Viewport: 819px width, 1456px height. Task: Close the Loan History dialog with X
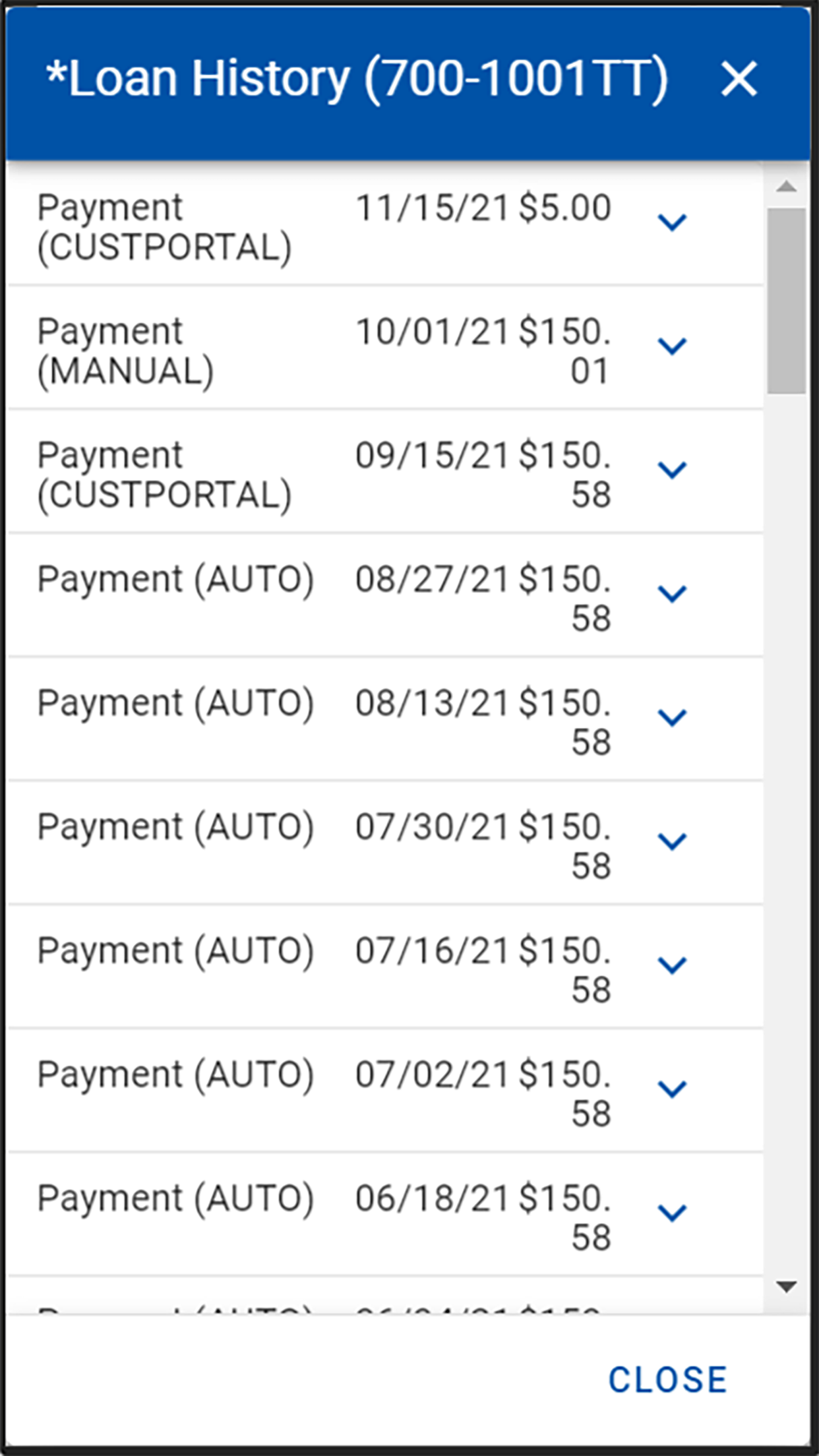coord(739,80)
